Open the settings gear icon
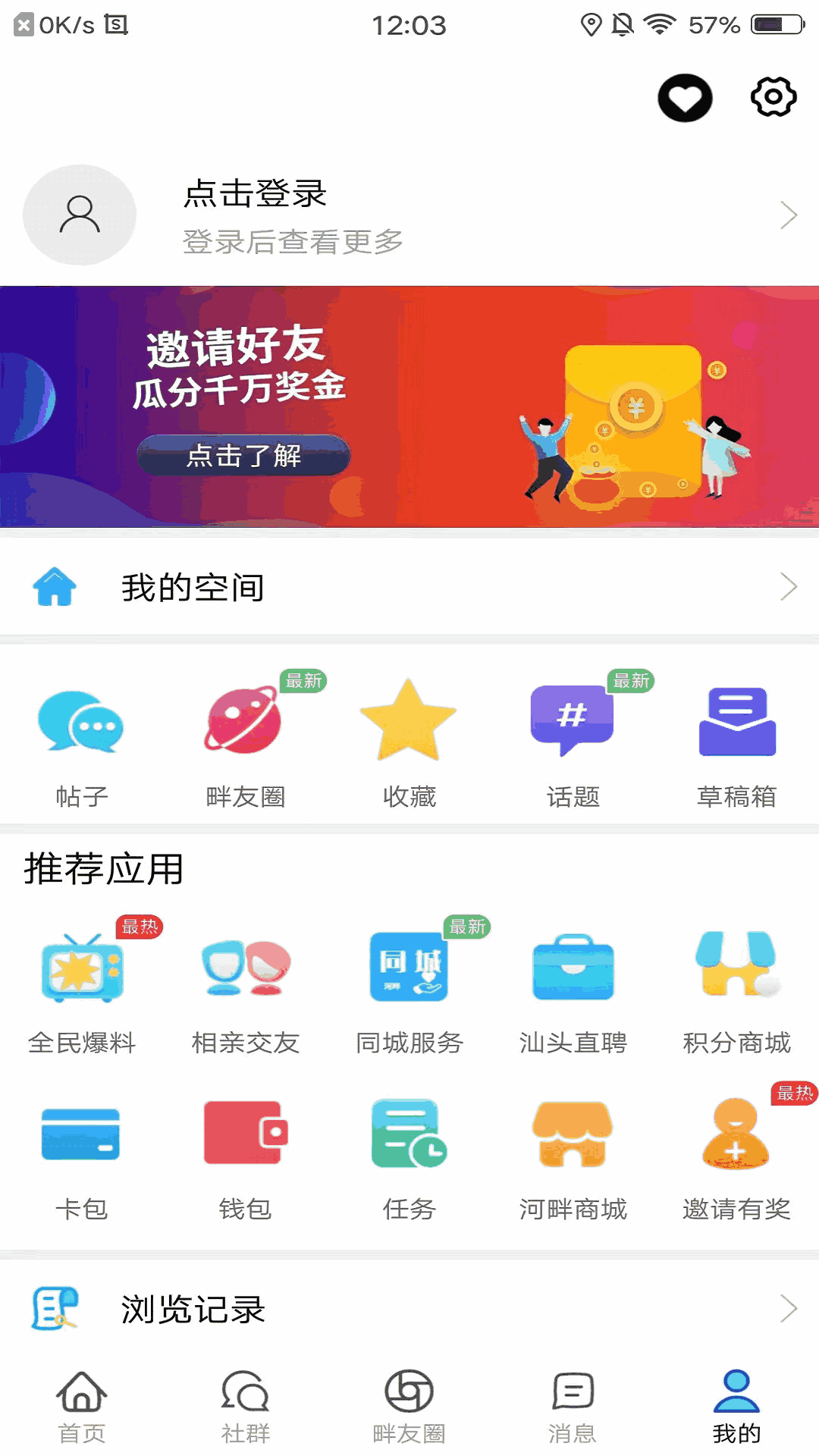This screenshot has width=819, height=1456. click(773, 97)
